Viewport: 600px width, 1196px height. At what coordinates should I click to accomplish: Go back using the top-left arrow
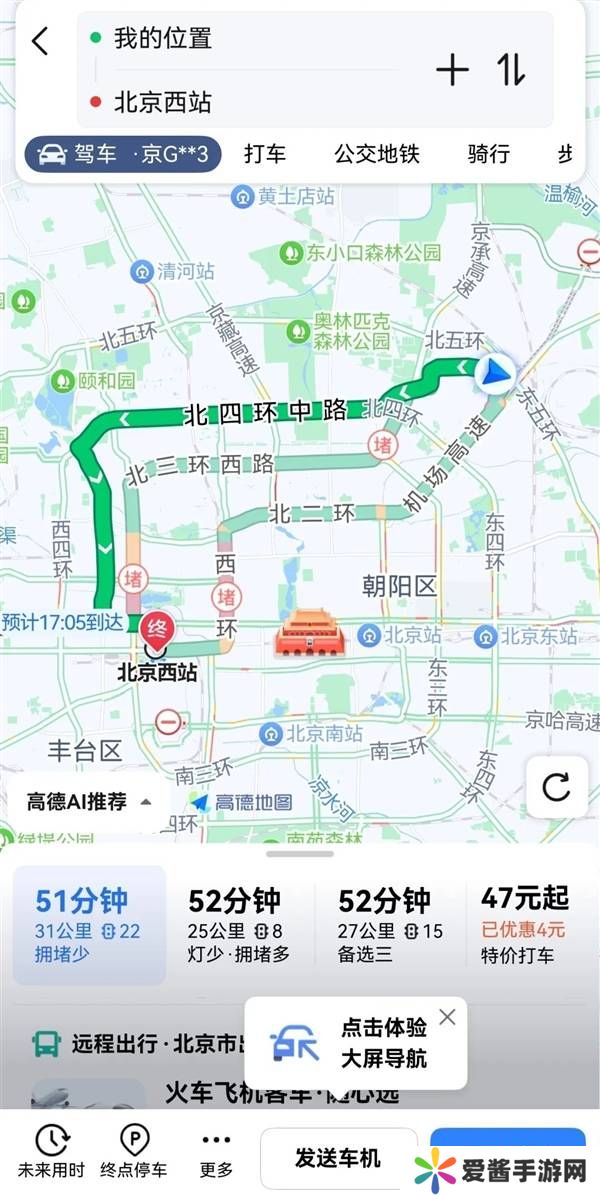tap(39, 41)
